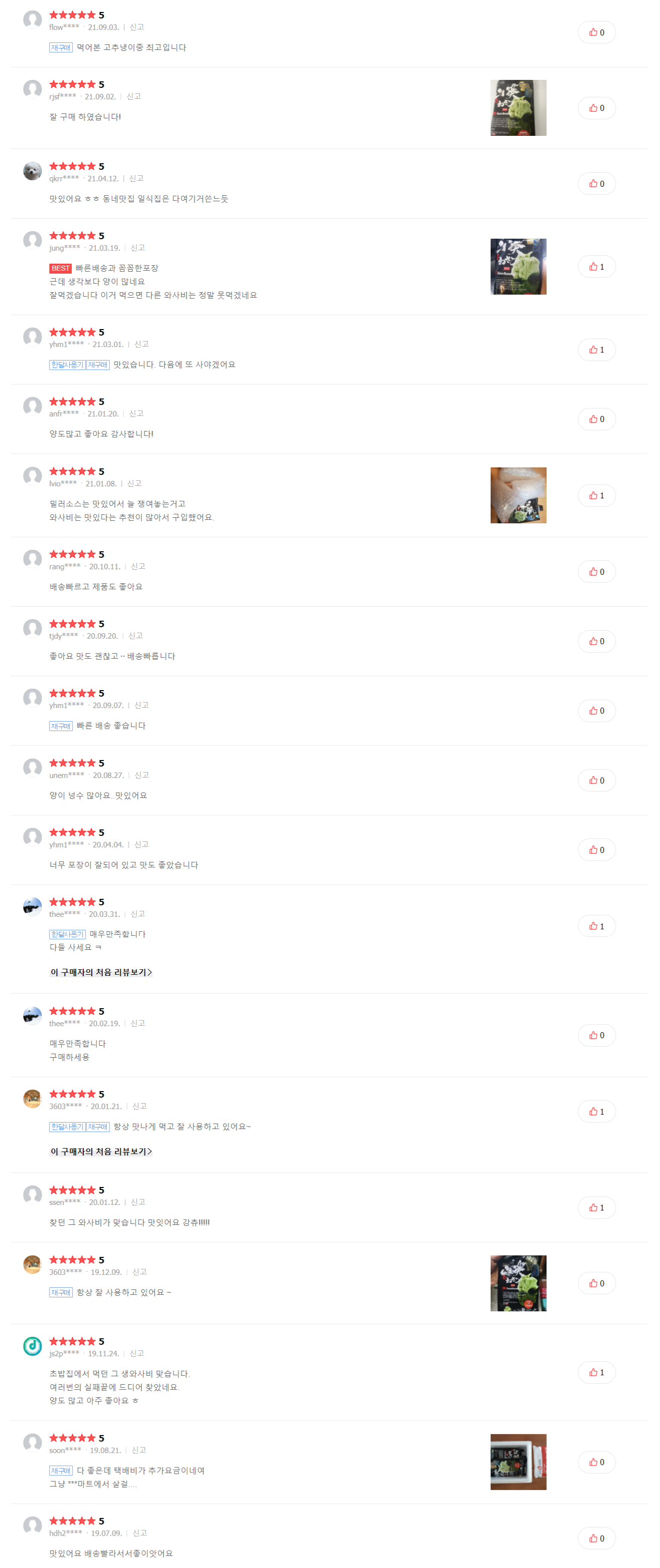Like js2p****'s sushi wasabi review
Viewport: 660px width, 1568px height.
pyautogui.click(x=596, y=1373)
